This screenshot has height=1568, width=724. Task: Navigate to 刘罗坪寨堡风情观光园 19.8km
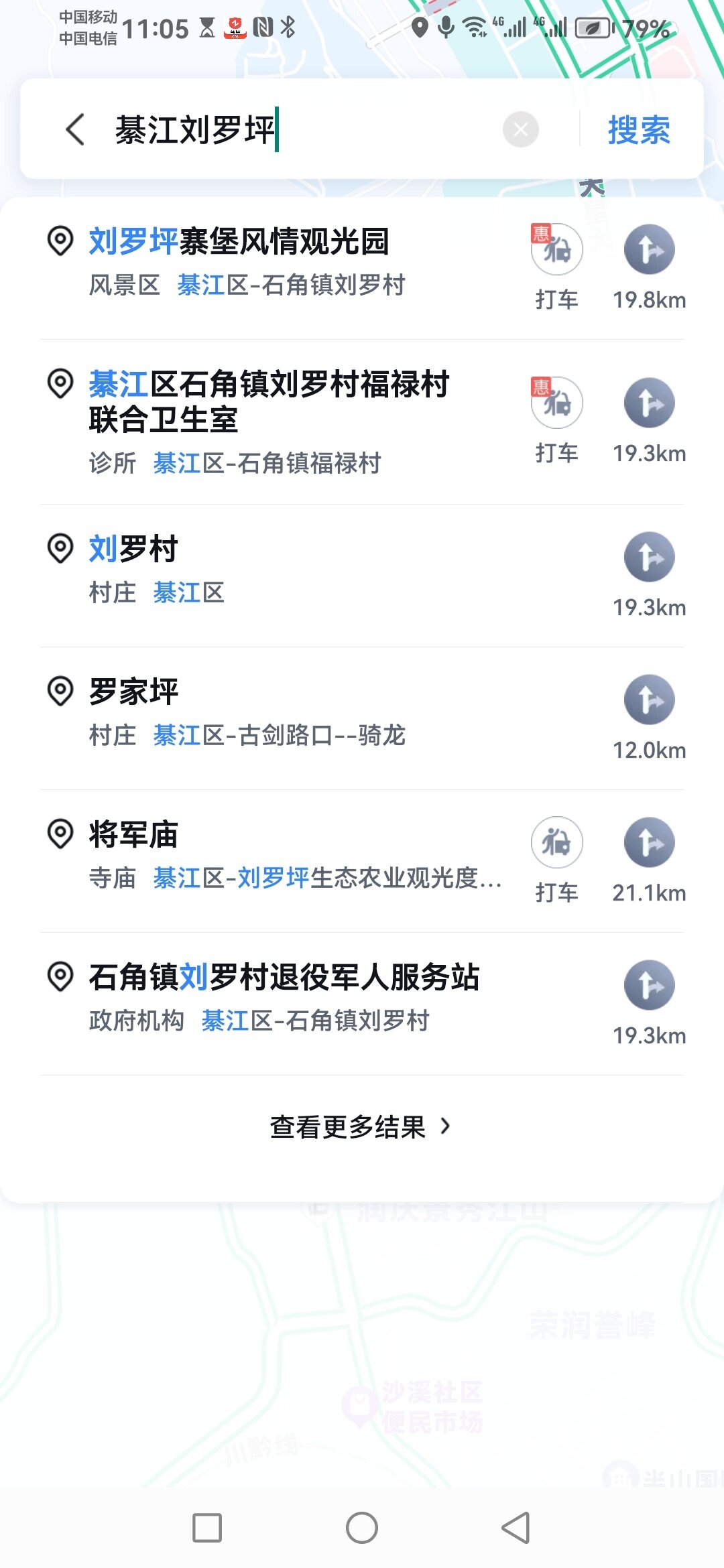649,267
